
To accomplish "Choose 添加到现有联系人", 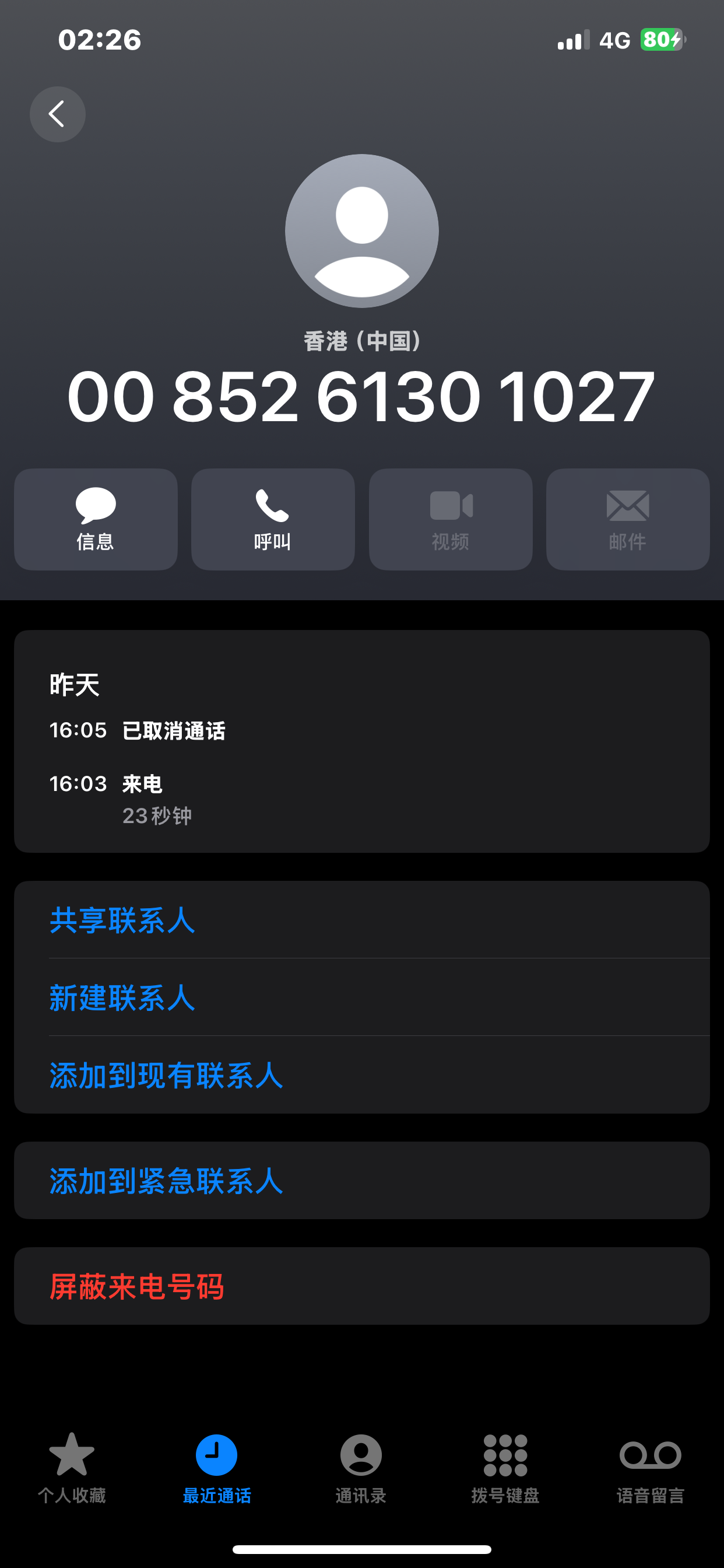I will pyautogui.click(x=166, y=1076).
